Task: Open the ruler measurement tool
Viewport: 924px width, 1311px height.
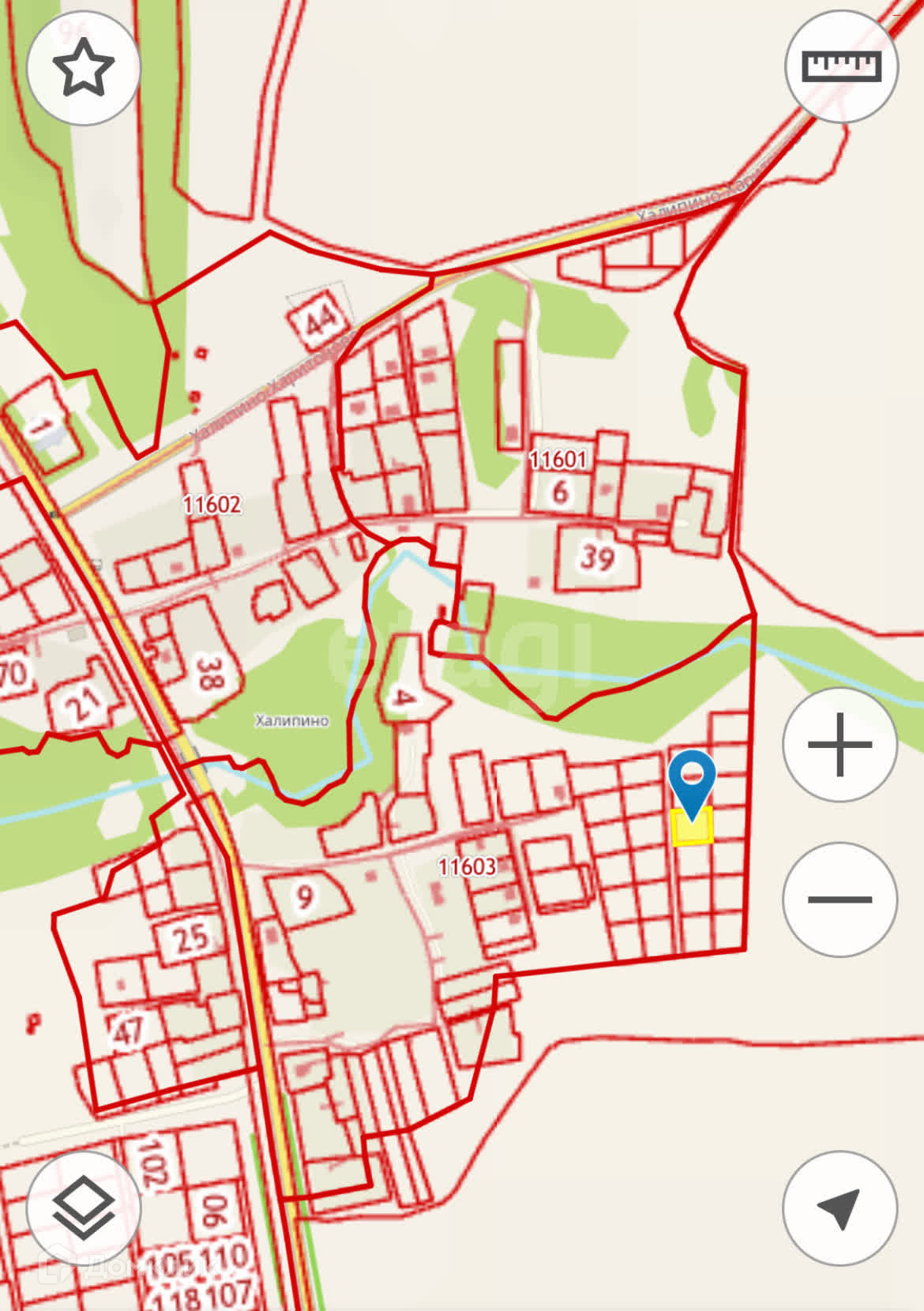Action: click(x=841, y=66)
